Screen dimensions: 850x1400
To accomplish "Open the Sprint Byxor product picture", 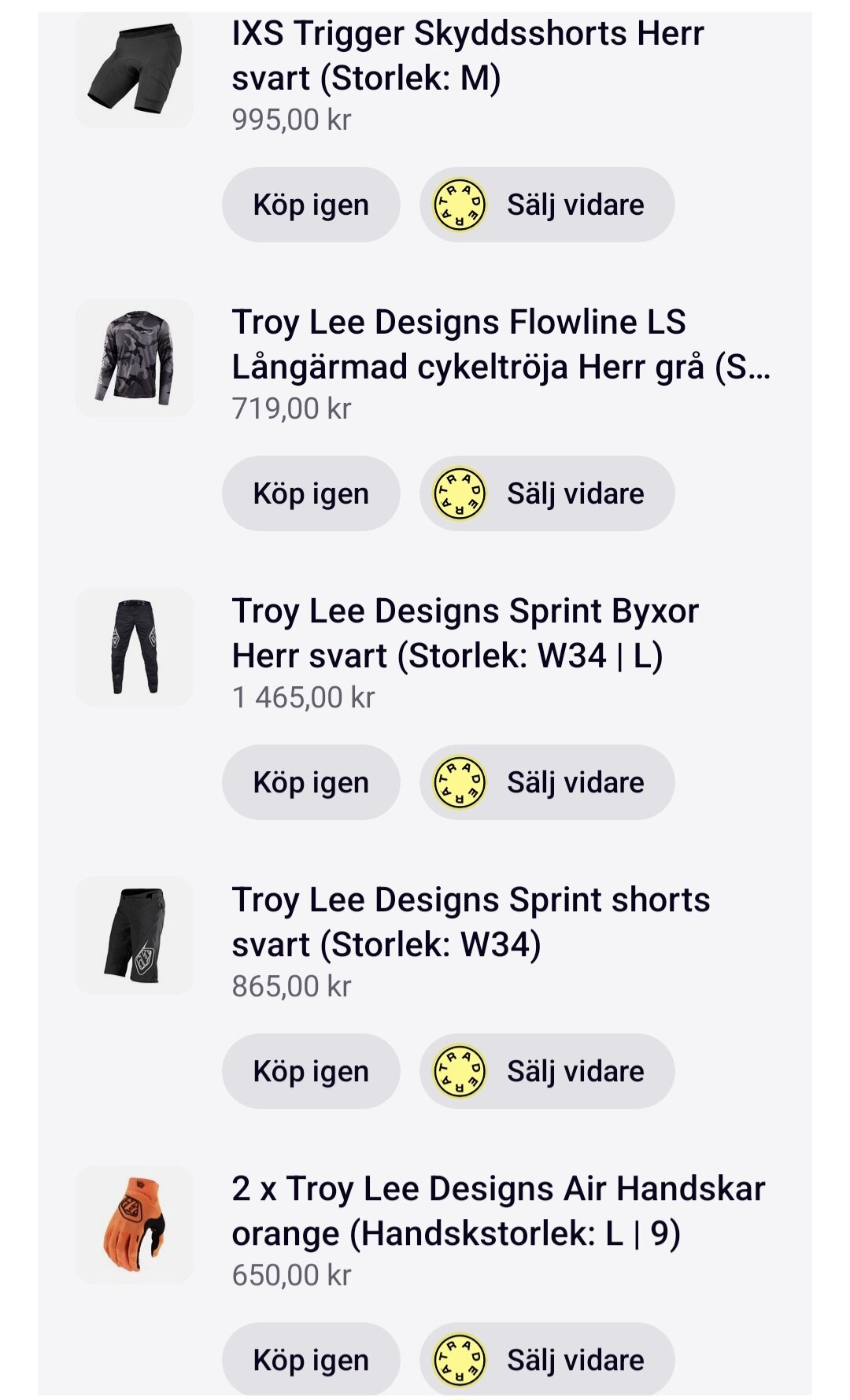I will tap(135, 647).
